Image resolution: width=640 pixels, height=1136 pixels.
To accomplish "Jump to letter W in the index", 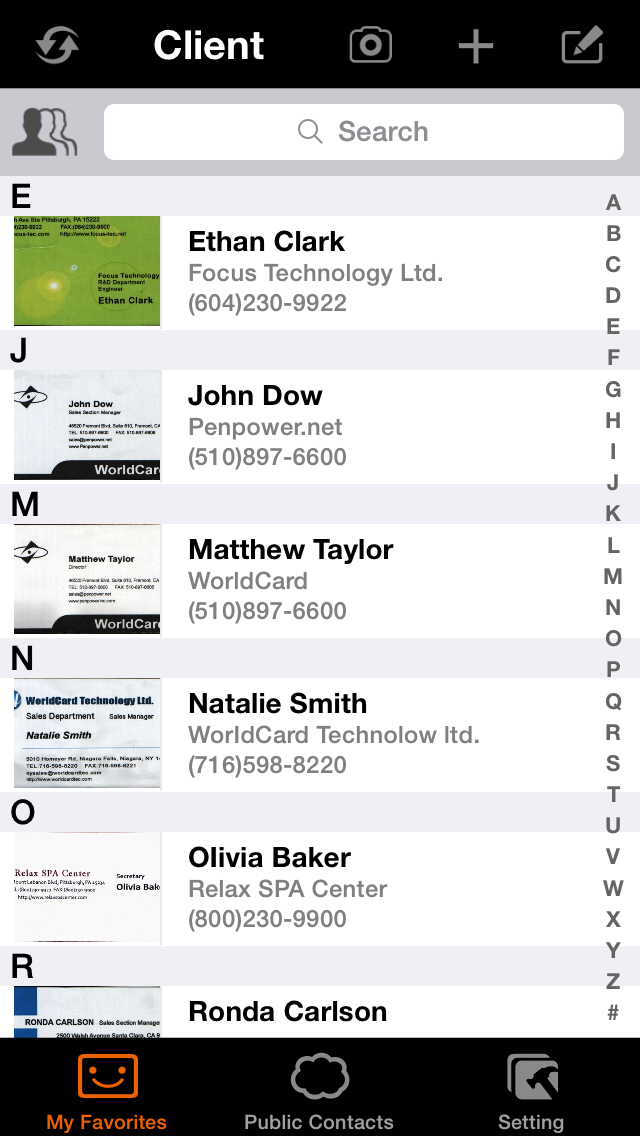I will tap(613, 888).
